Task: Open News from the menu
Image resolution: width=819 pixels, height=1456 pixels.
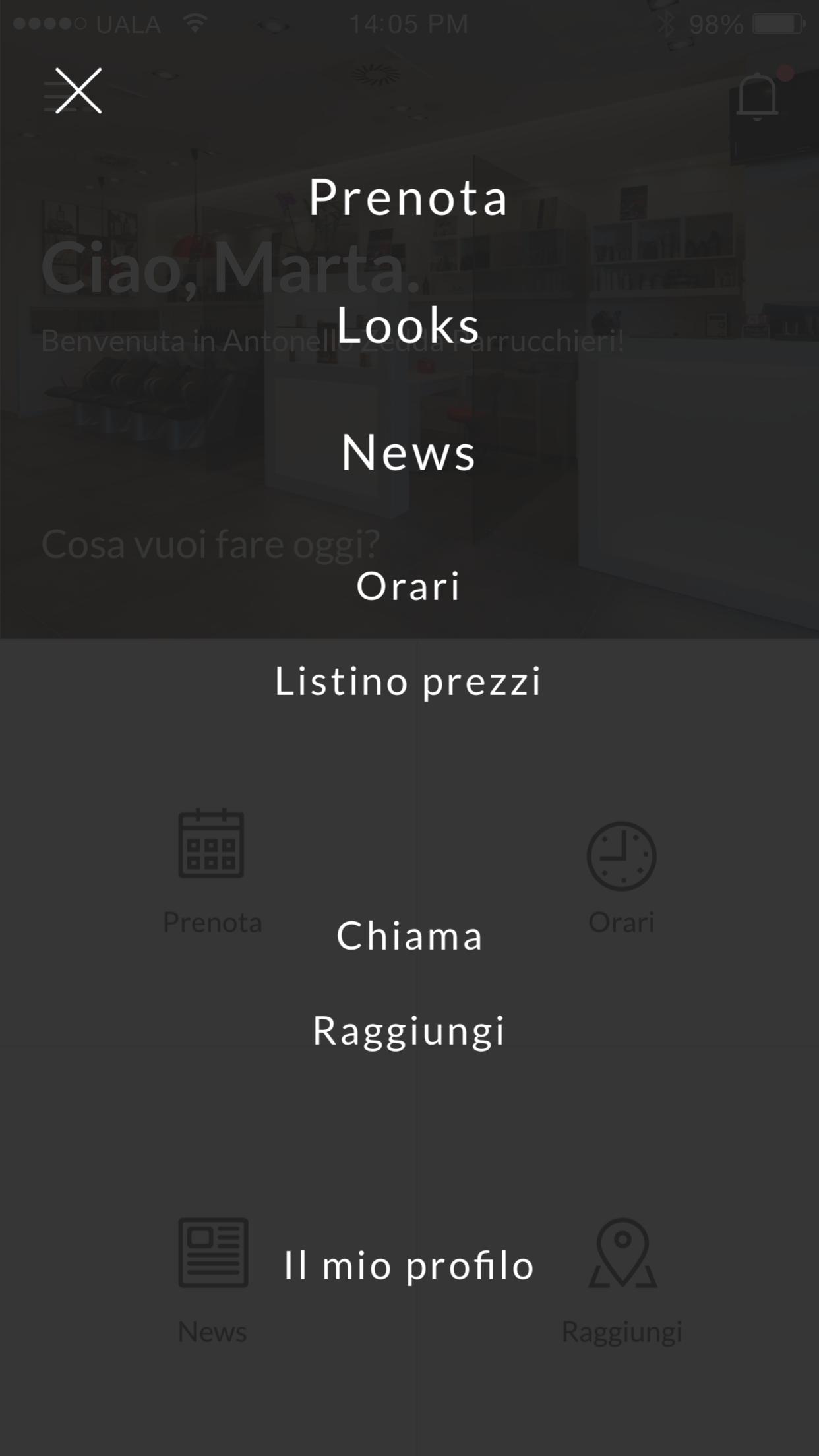Action: click(x=409, y=453)
